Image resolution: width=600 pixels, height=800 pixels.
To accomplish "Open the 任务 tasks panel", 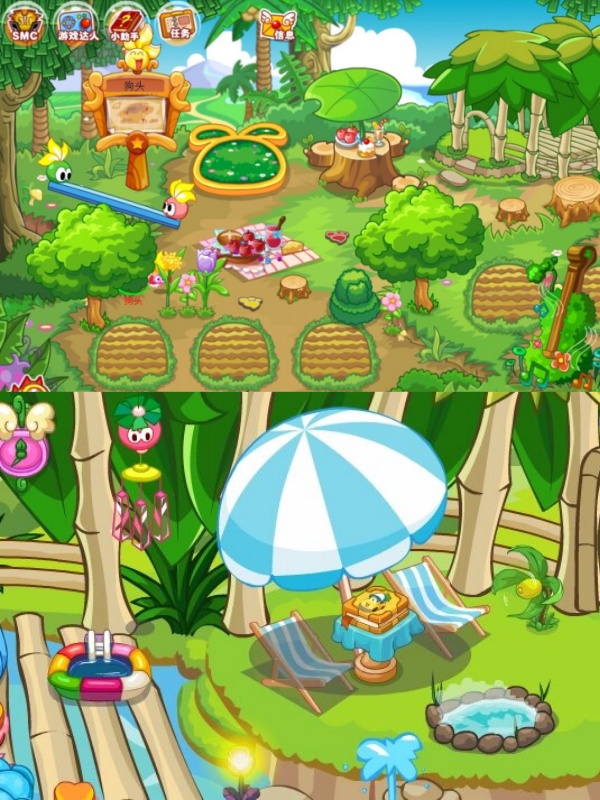I will pyautogui.click(x=176, y=22).
